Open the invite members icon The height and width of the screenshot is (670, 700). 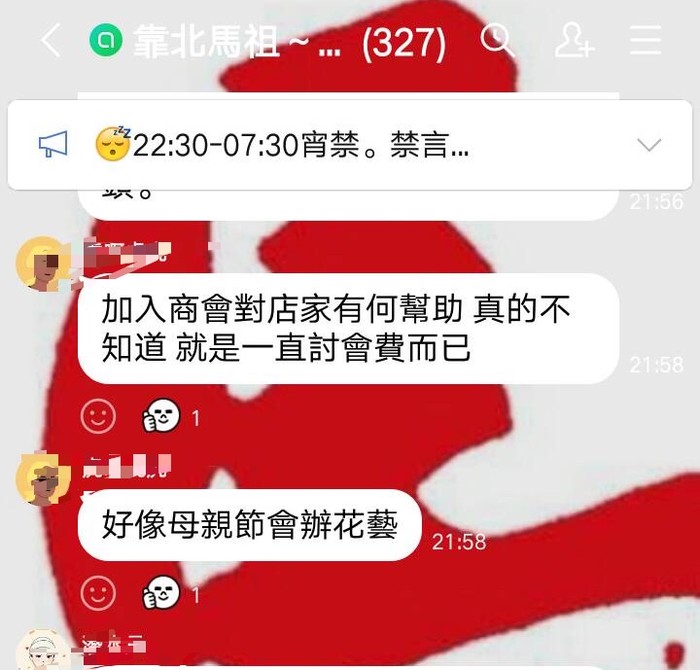click(x=574, y=41)
